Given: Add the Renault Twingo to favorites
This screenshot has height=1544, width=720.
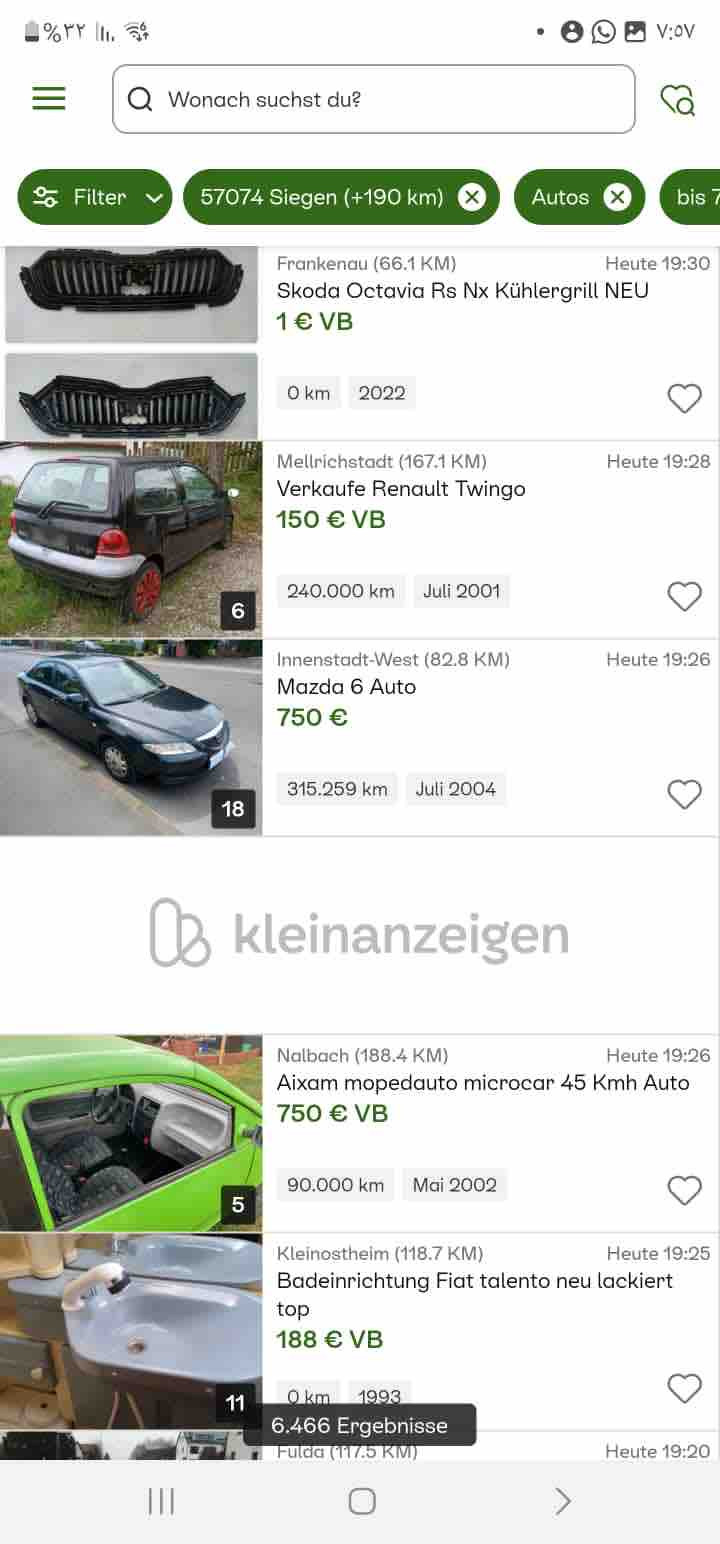Looking at the screenshot, I should coord(684,596).
